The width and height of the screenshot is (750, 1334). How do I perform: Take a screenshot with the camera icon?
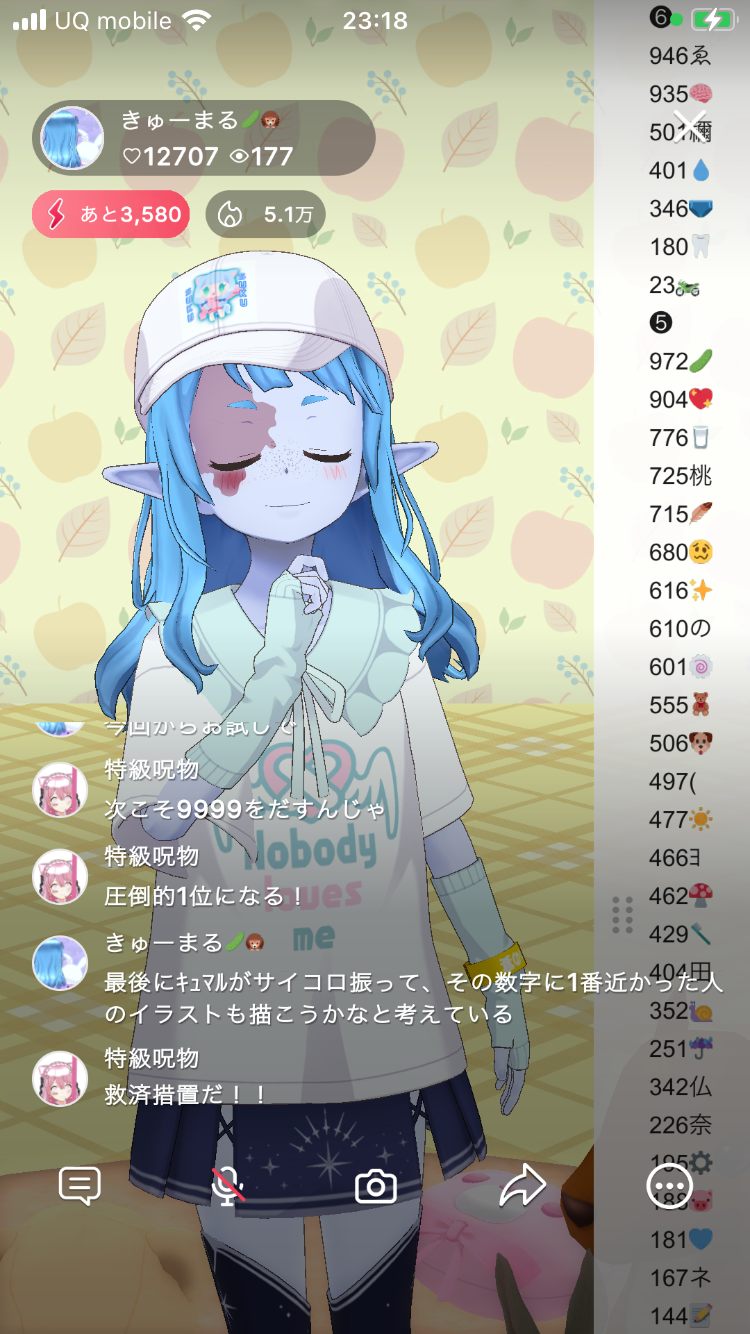click(376, 1186)
